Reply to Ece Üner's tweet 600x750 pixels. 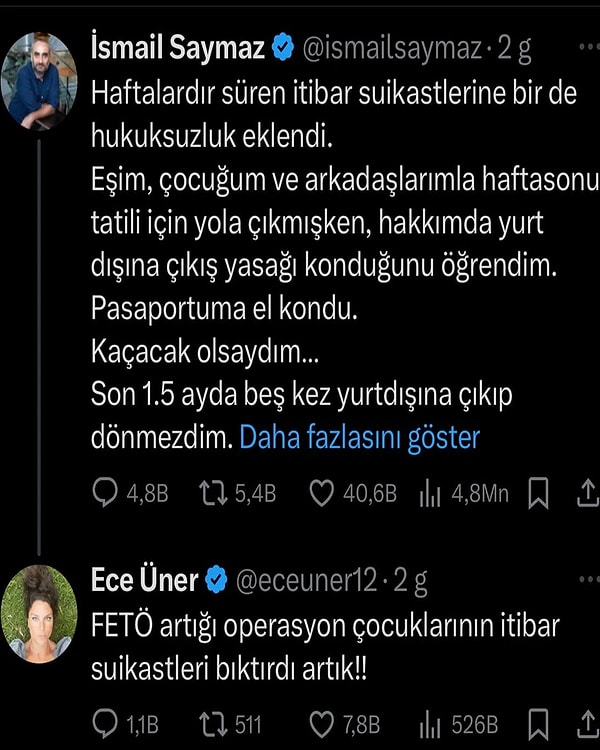105,723
